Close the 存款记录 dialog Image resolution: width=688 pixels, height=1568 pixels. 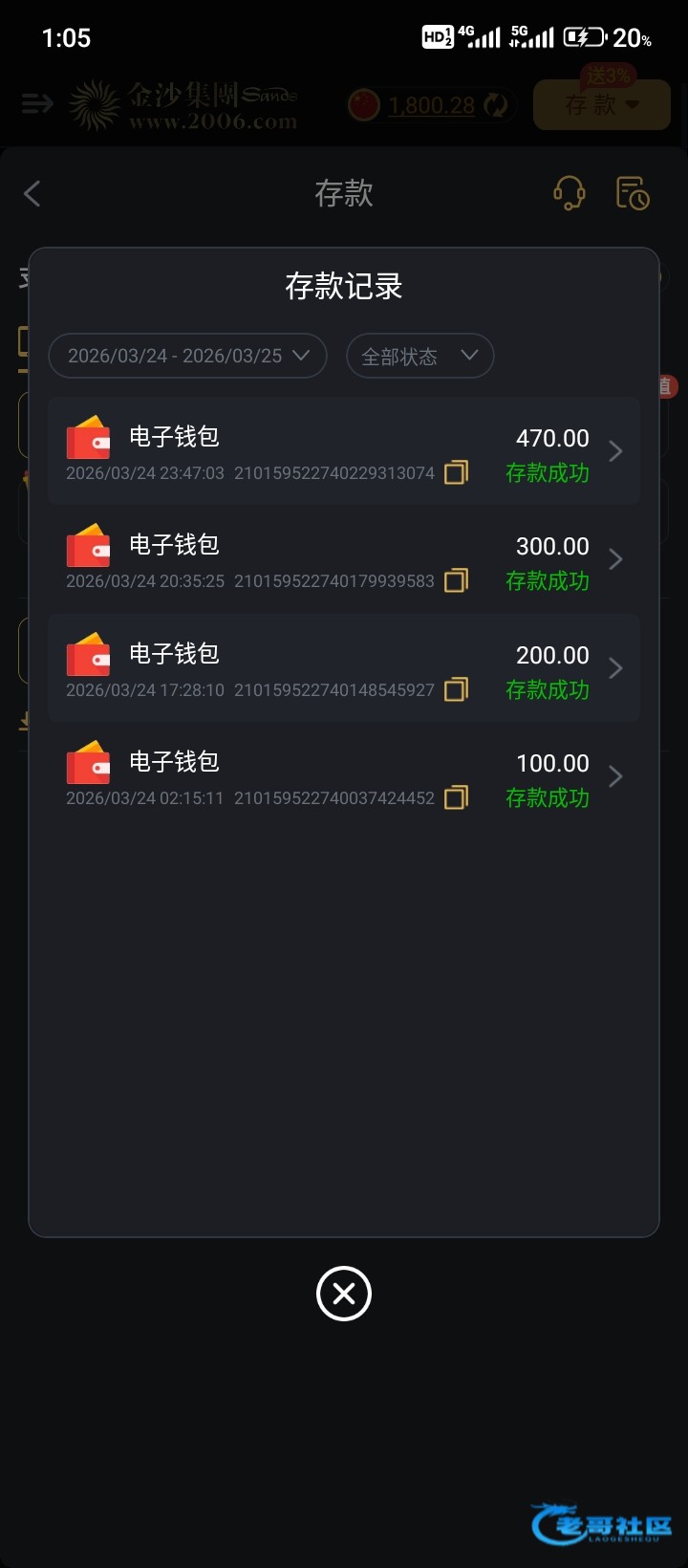(x=344, y=1294)
